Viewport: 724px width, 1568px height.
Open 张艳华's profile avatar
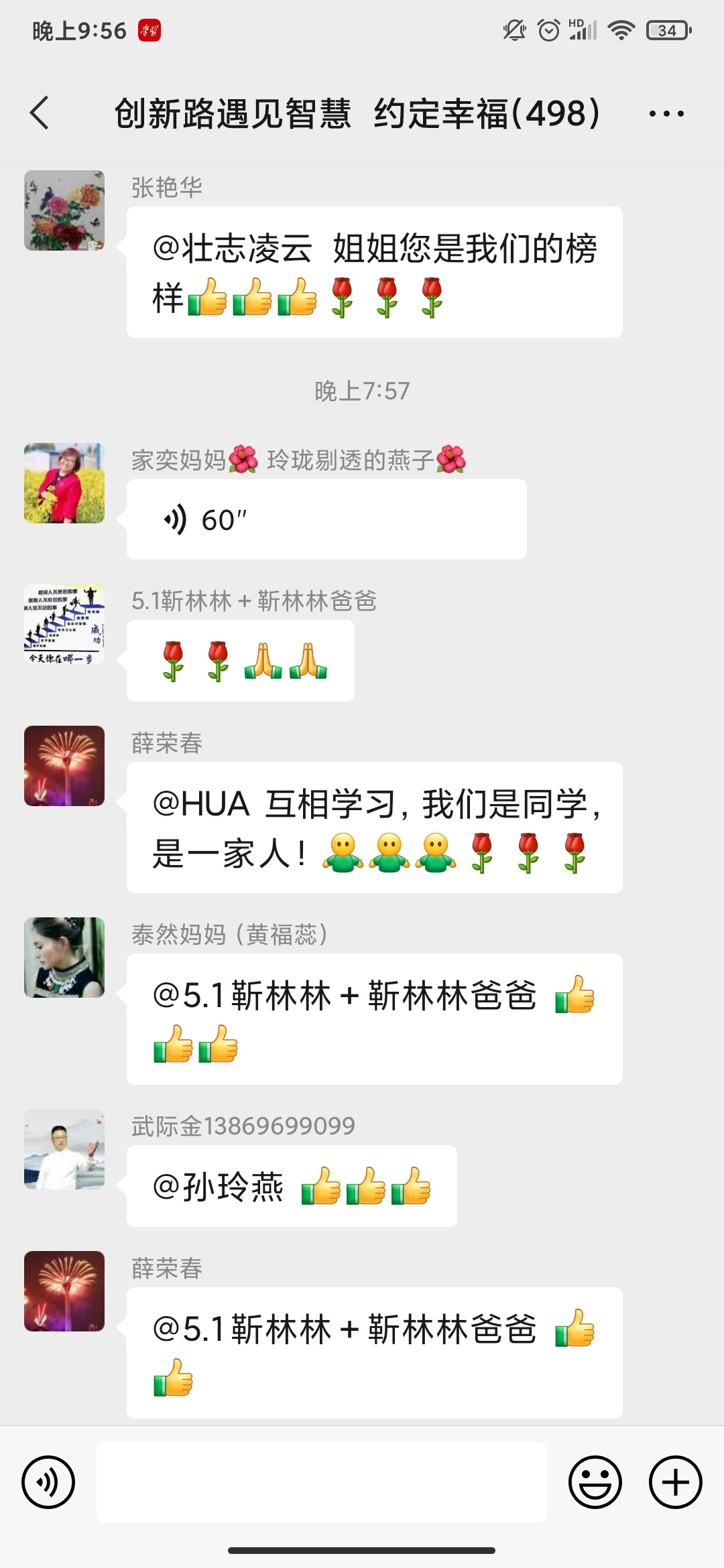64,210
